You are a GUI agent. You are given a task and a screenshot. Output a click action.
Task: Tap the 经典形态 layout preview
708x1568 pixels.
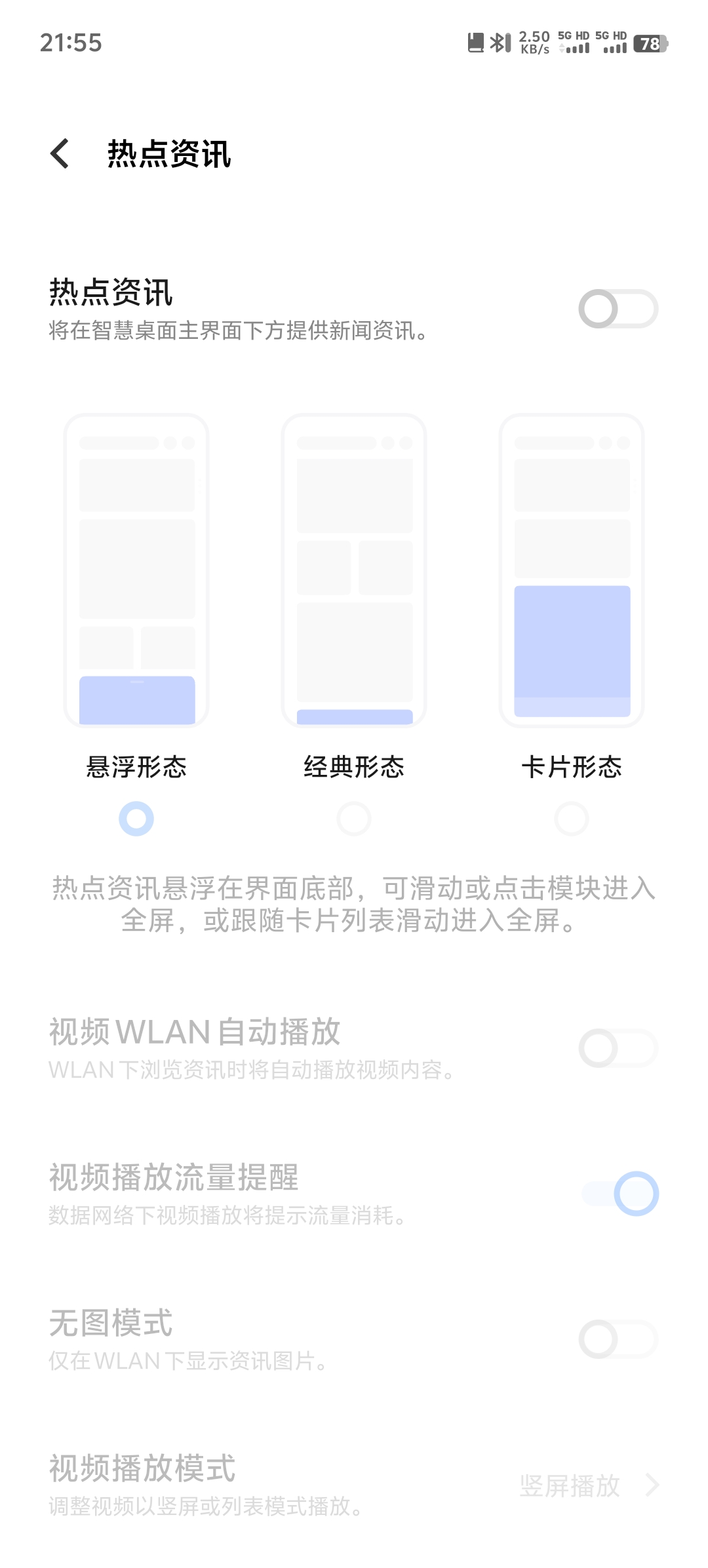[354, 570]
